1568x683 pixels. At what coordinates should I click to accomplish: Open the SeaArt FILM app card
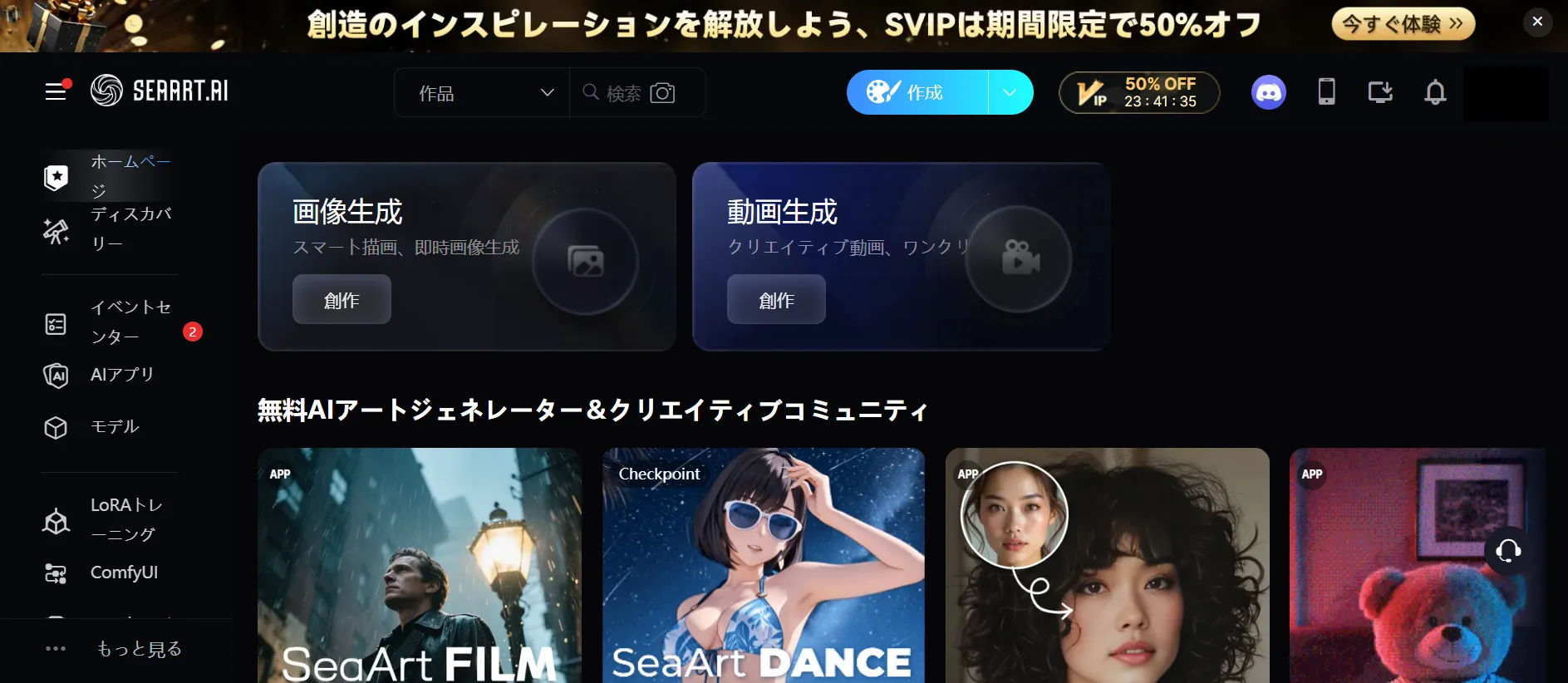(420, 565)
